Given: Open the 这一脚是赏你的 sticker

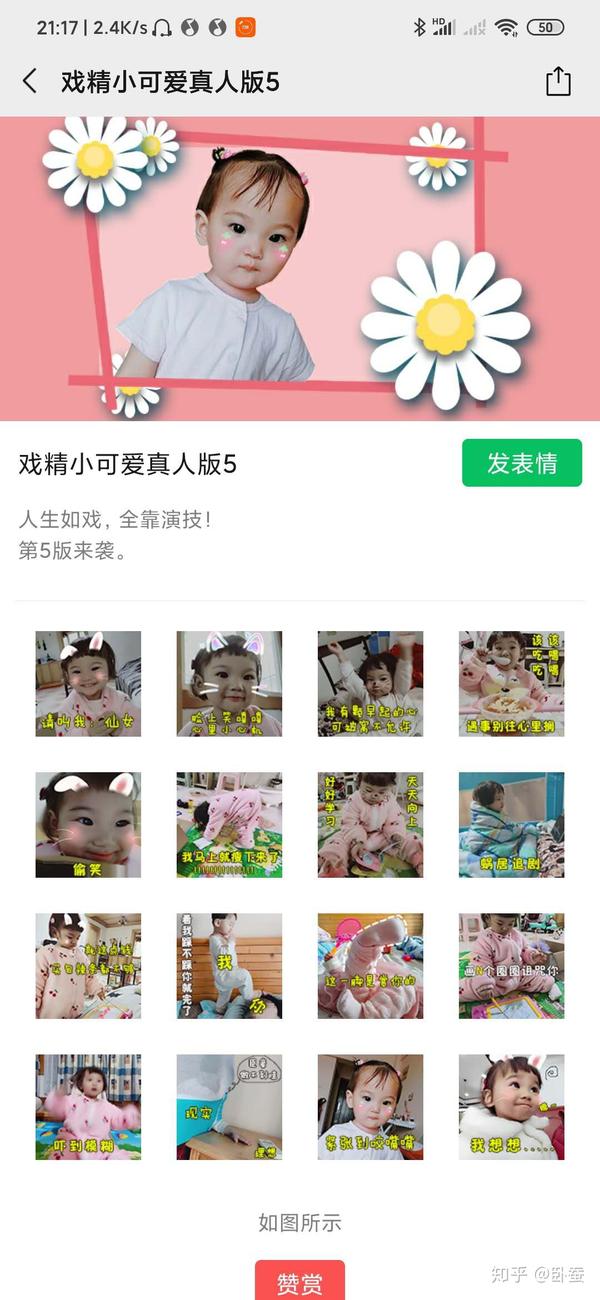Looking at the screenshot, I should coord(370,966).
